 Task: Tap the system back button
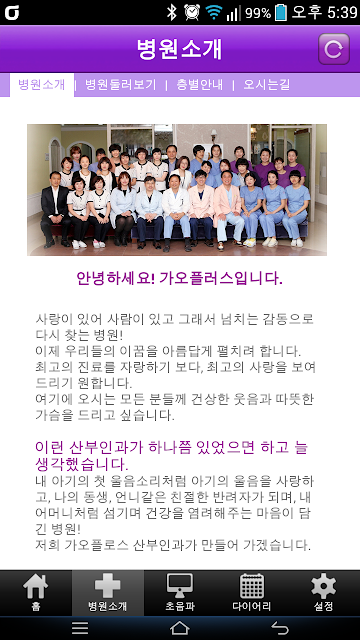280,628
